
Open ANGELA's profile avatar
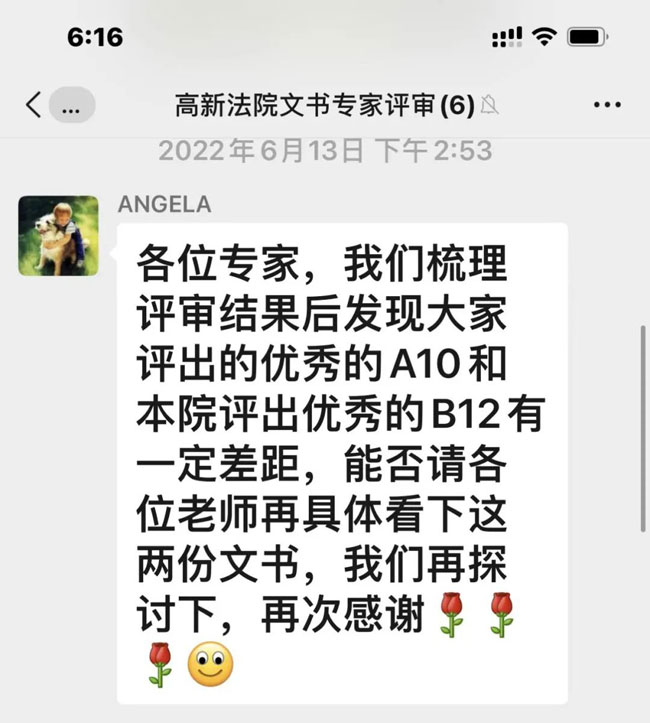tap(58, 235)
